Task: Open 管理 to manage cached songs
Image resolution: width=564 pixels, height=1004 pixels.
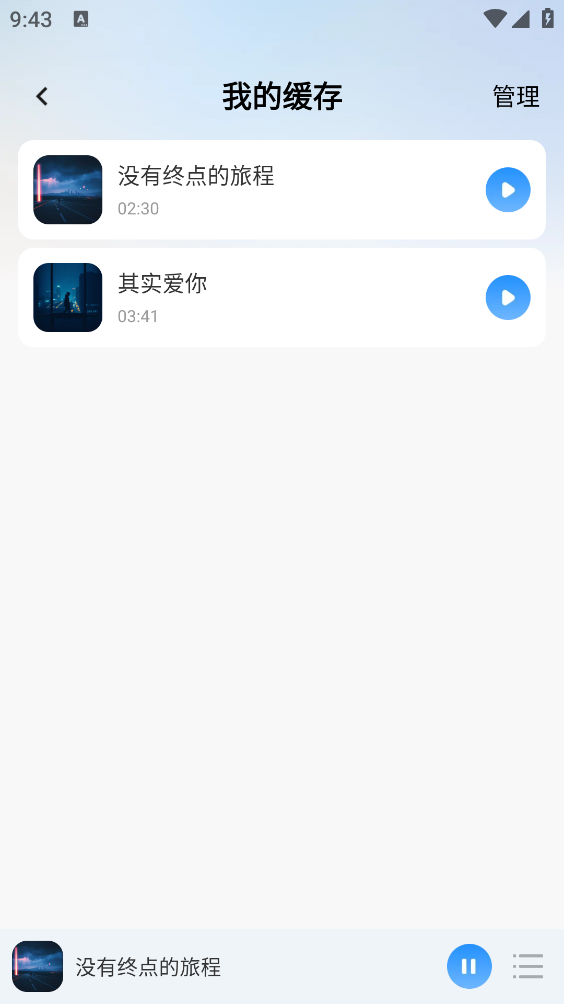Action: click(x=516, y=97)
